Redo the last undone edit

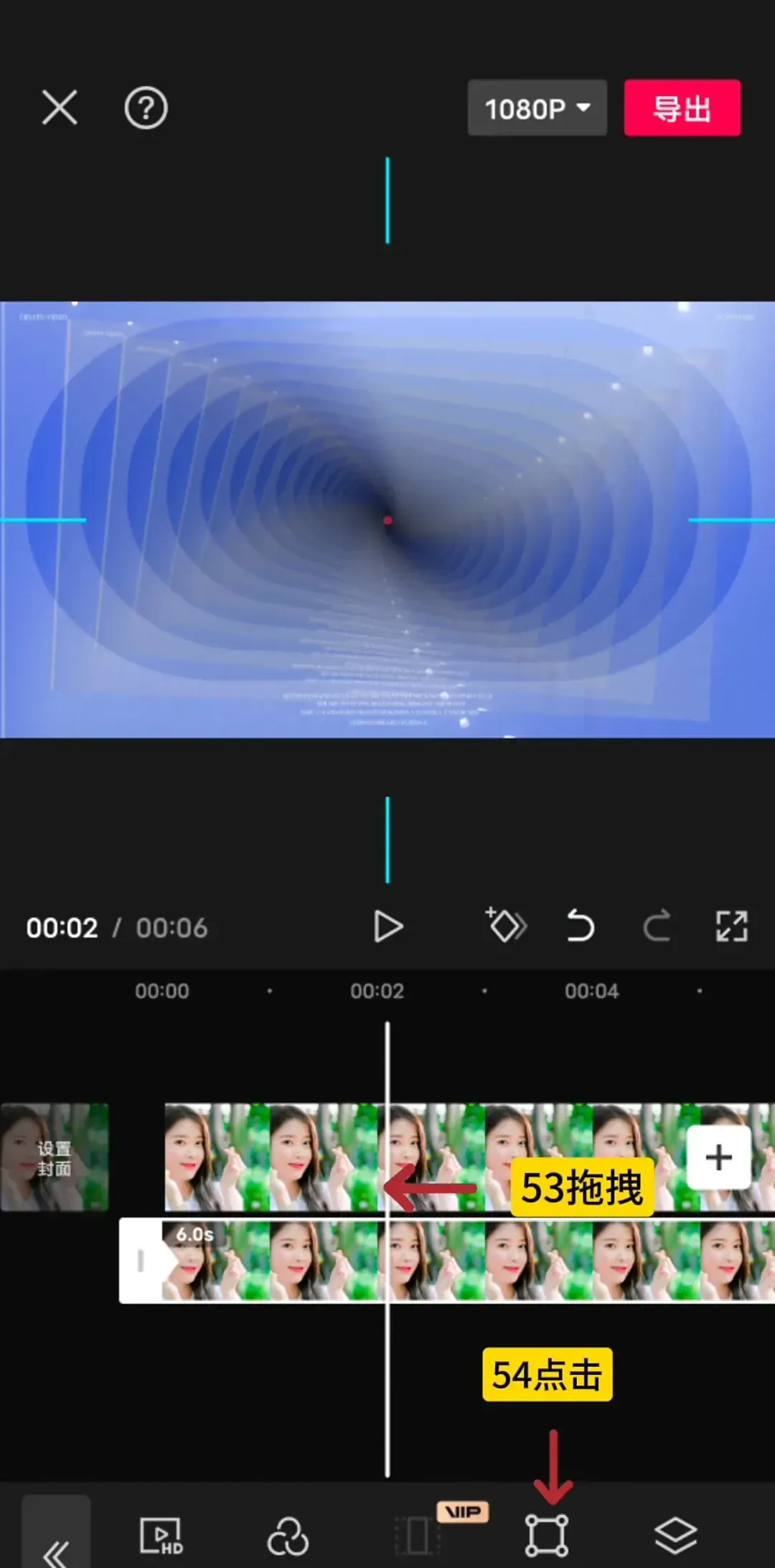click(657, 925)
